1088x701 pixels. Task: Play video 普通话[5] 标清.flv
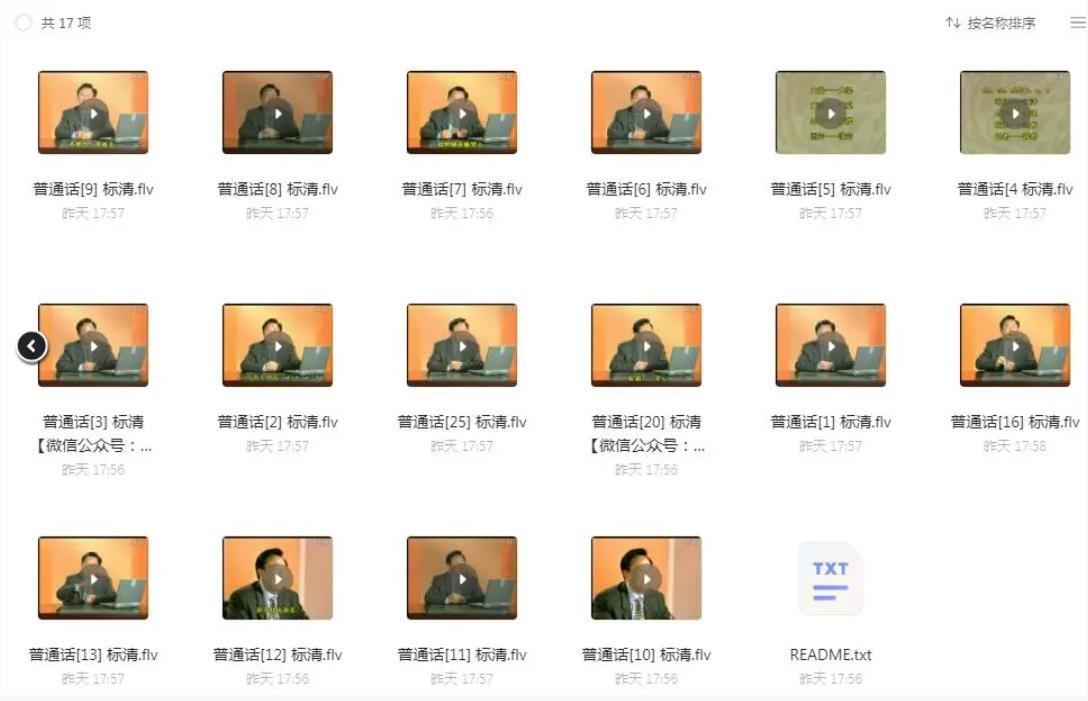coord(830,113)
